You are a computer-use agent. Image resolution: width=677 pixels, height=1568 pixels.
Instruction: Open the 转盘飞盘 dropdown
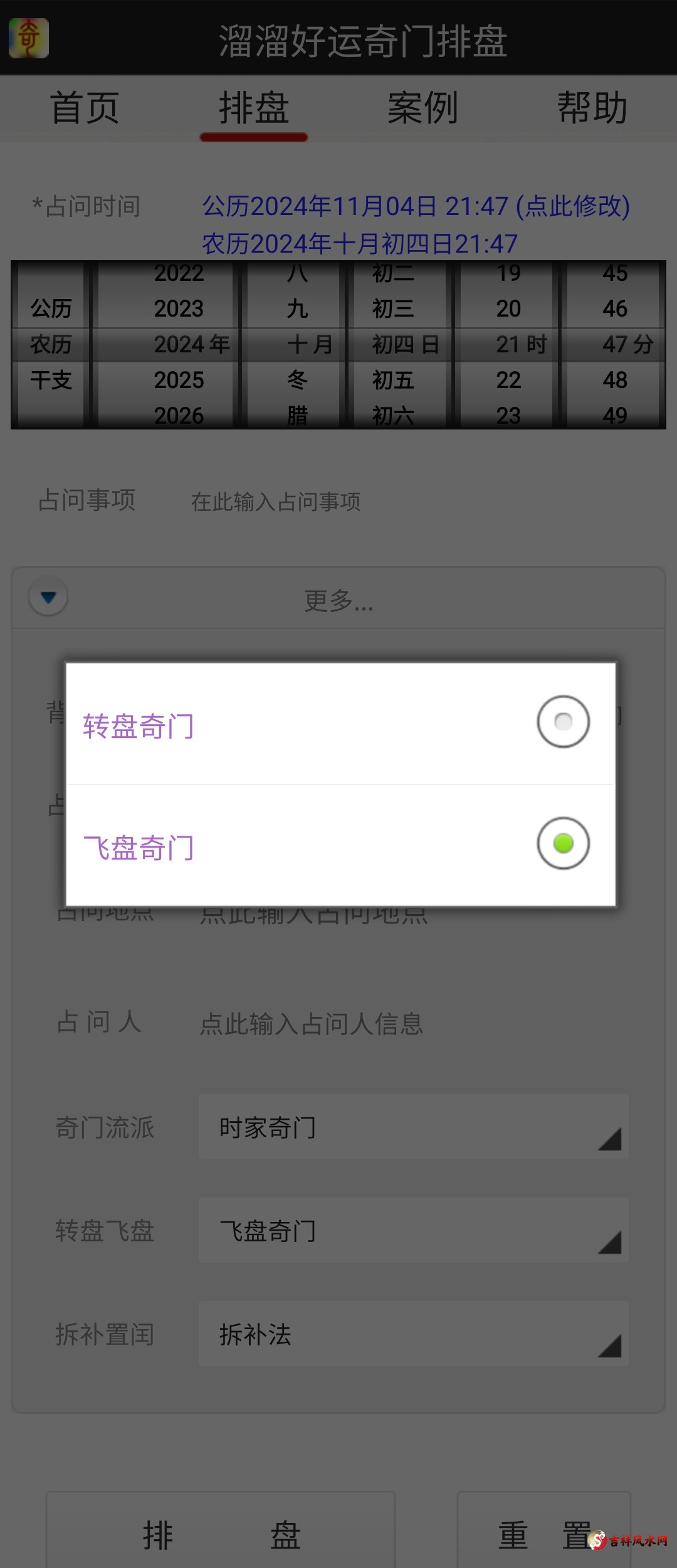pos(413,1231)
